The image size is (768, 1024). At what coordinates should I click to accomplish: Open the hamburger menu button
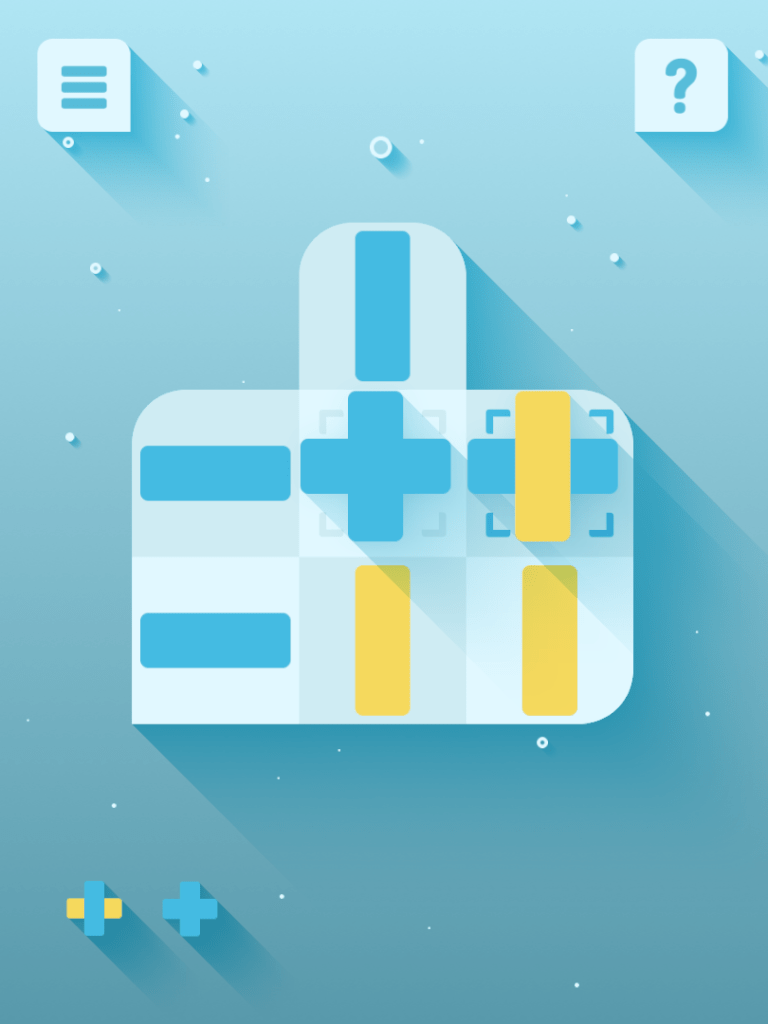[x=84, y=86]
